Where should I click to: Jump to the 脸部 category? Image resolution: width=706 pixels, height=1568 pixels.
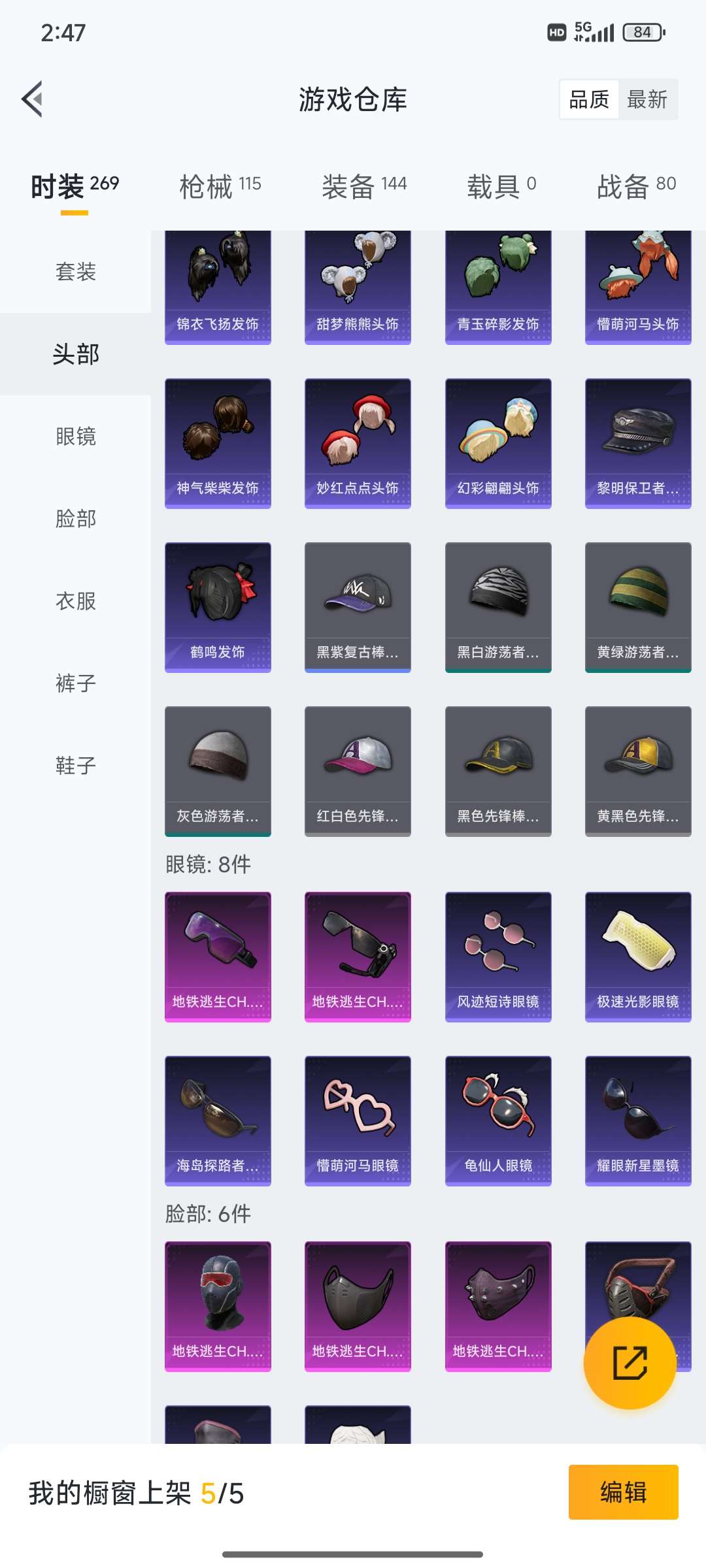click(x=76, y=518)
